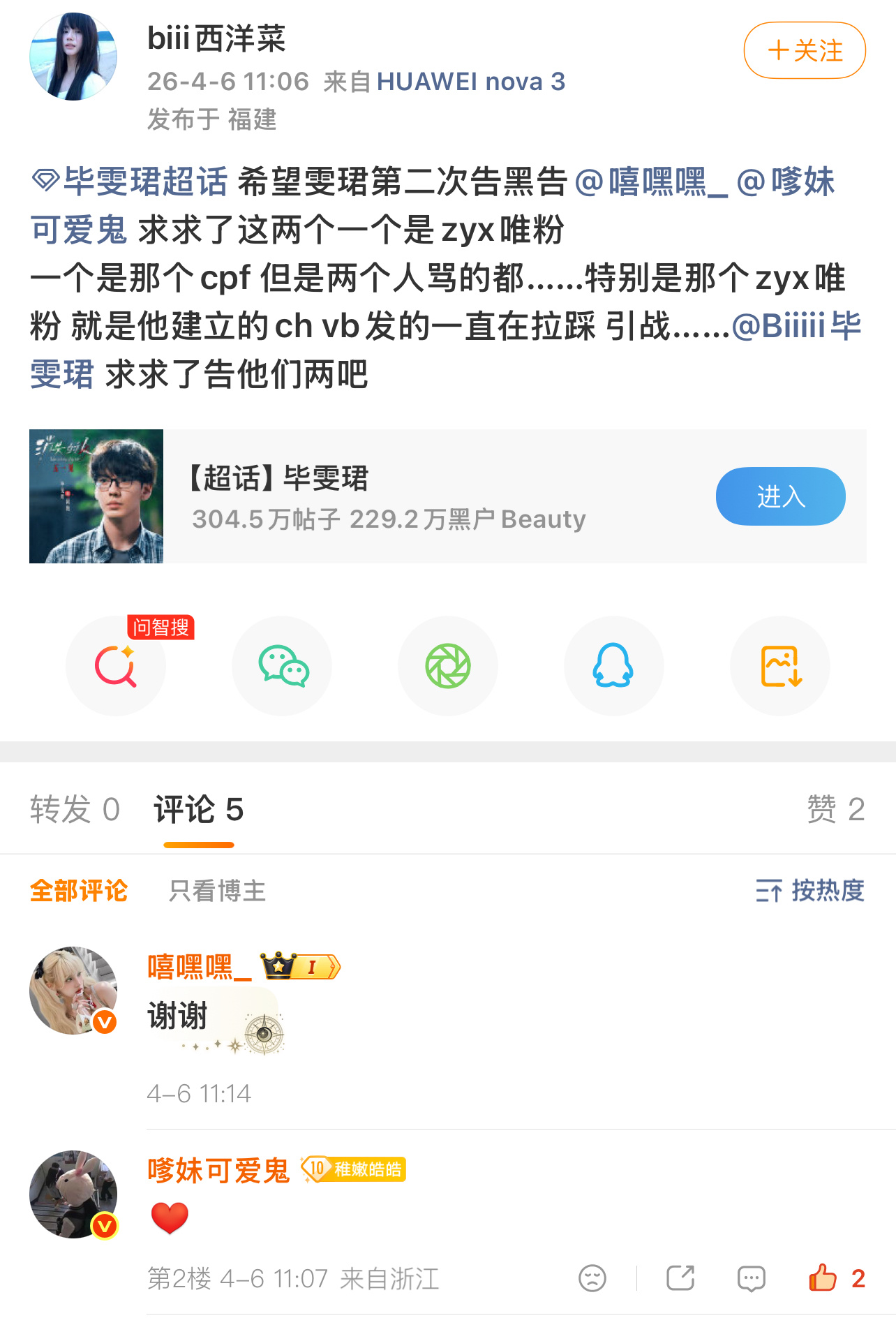The width and height of the screenshot is (896, 1318).
Task: Select the 全部评论 tab
Action: click(x=77, y=891)
